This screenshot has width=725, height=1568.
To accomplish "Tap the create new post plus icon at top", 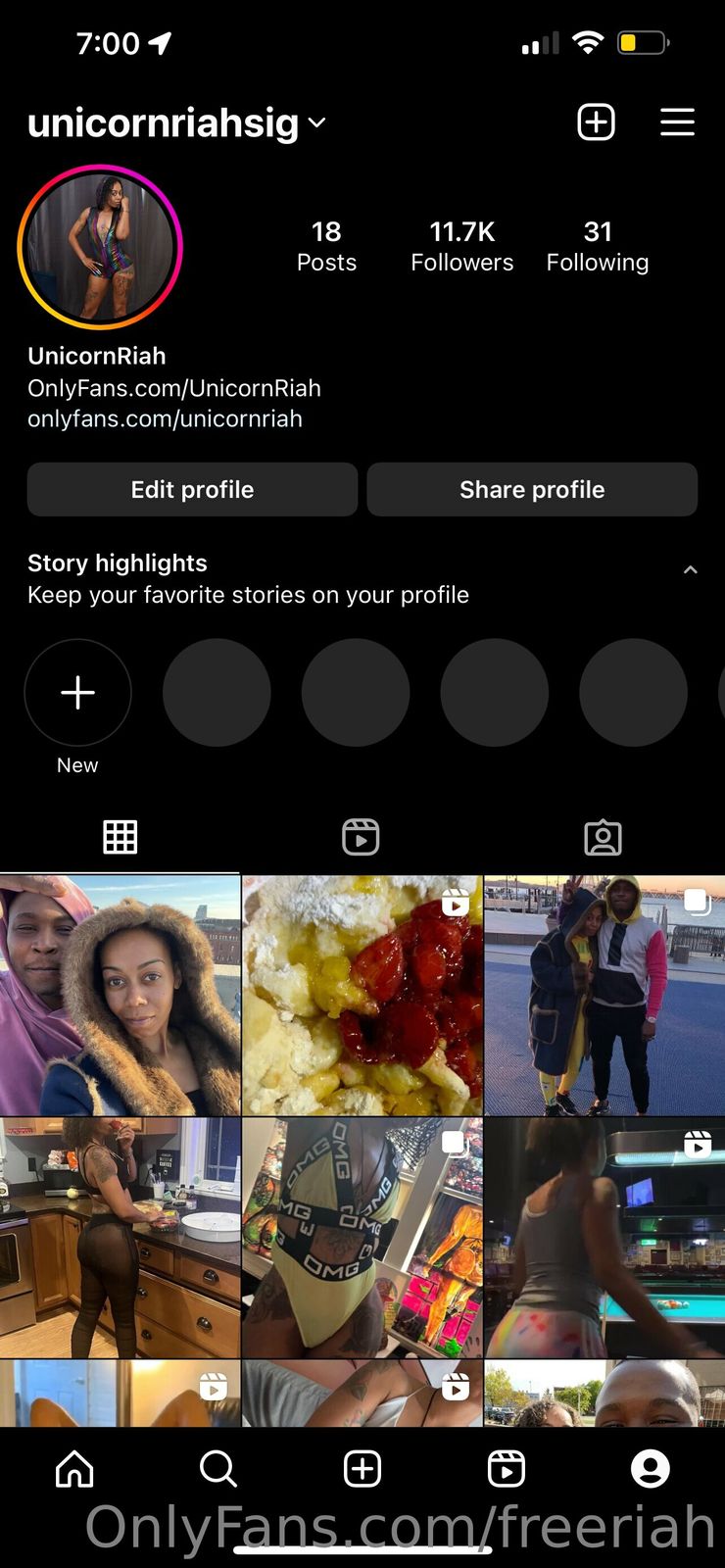I will coord(596,122).
